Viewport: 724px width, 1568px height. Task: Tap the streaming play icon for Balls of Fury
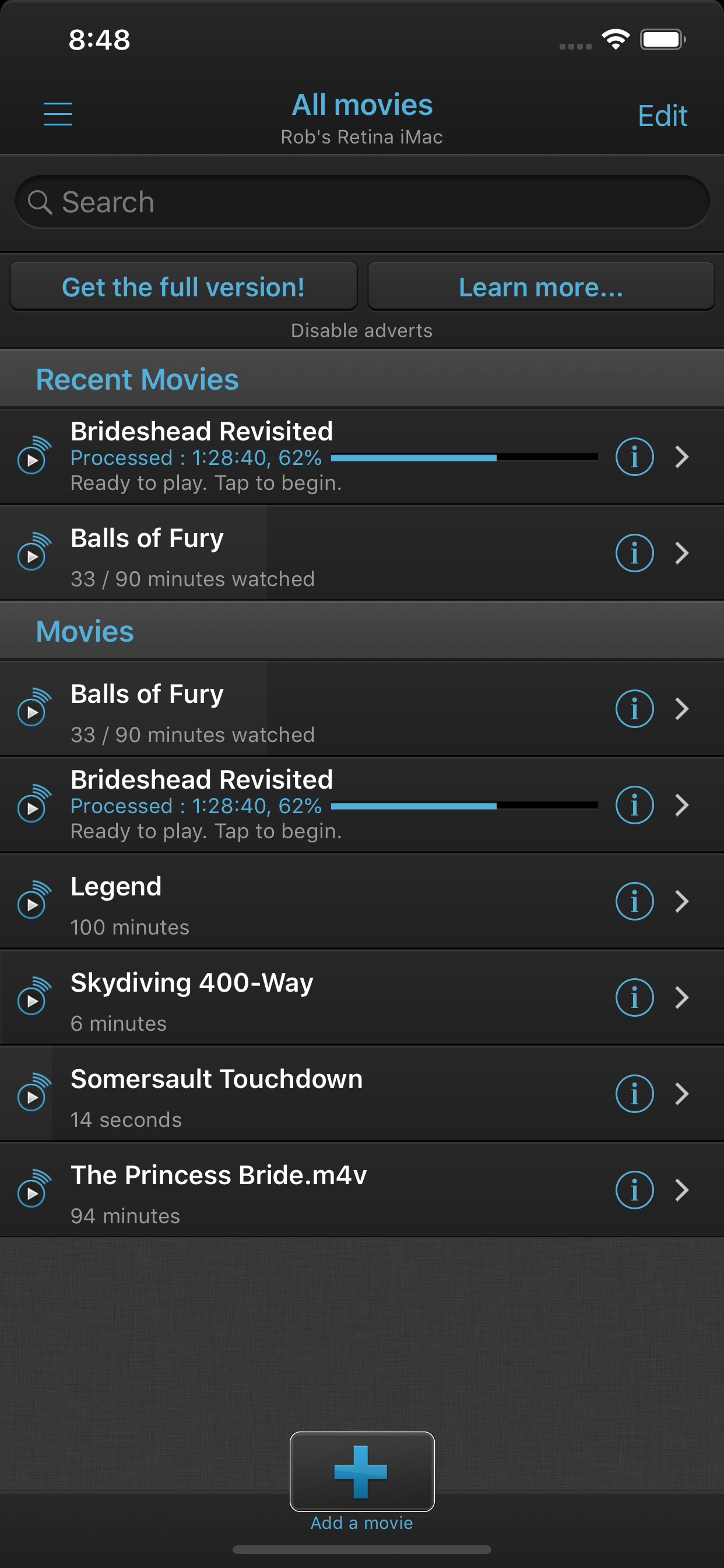click(33, 552)
